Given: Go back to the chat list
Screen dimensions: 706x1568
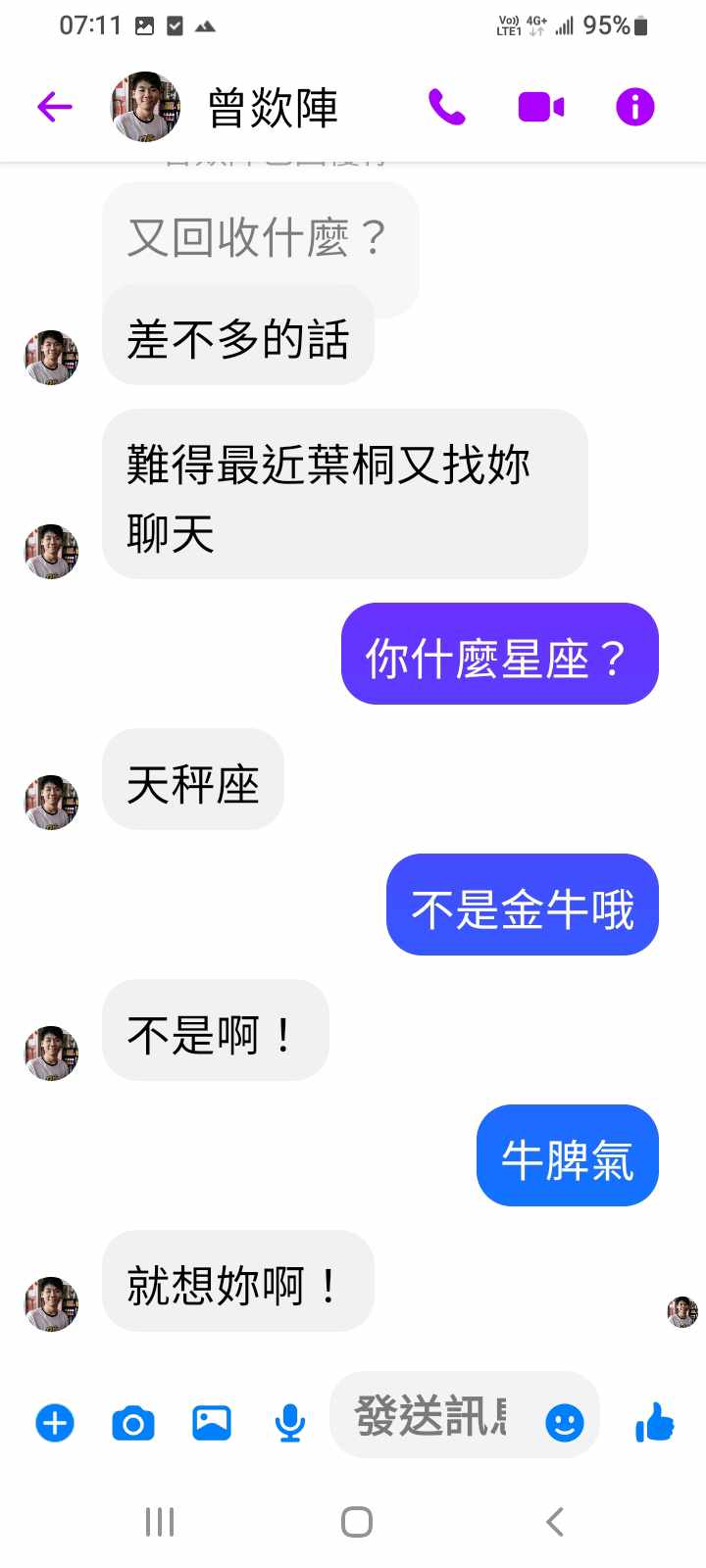Looking at the screenshot, I should pos(55,106).
